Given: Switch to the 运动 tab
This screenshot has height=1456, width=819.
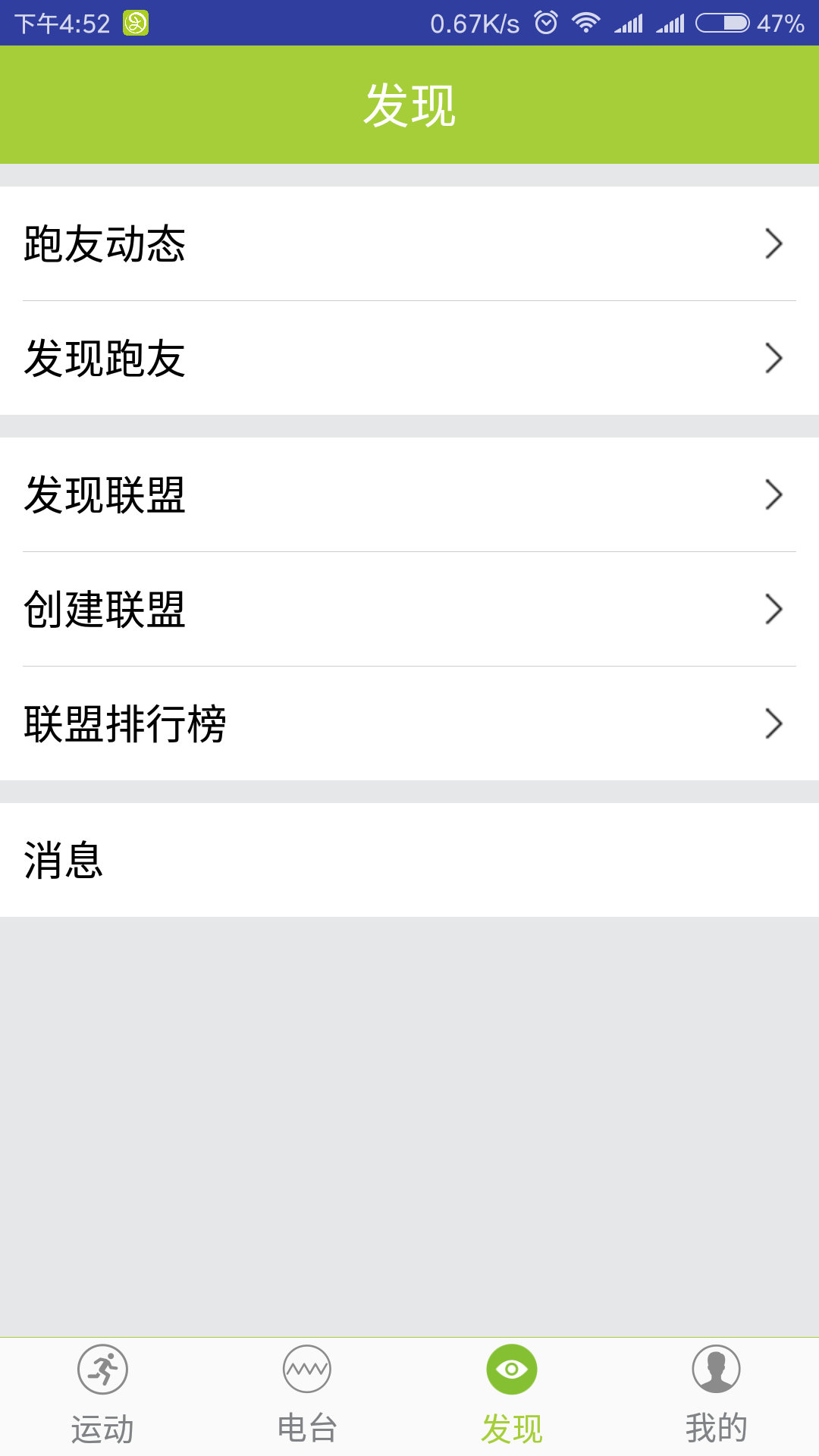Looking at the screenshot, I should [x=102, y=1396].
